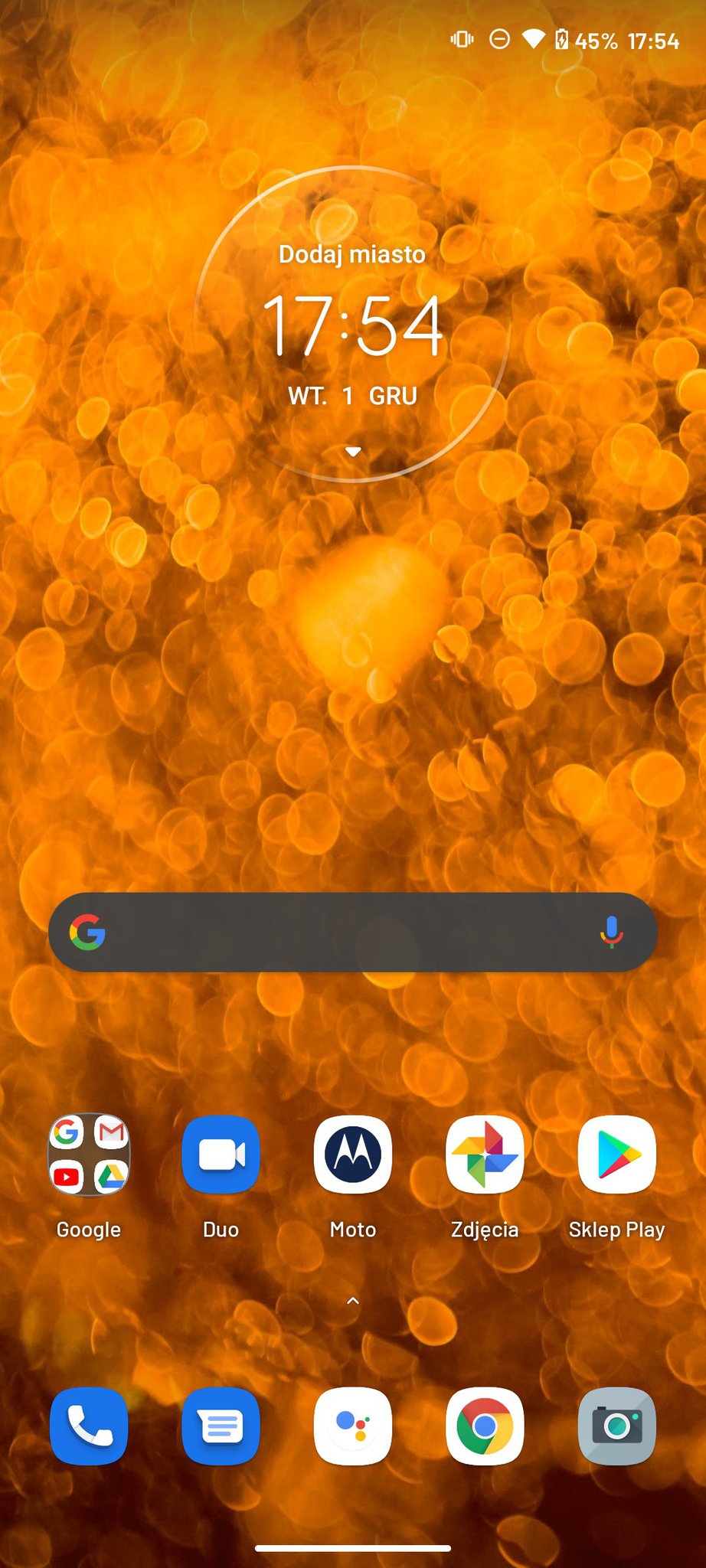Open the Google apps folder
The image size is (706, 1568).
point(89,1155)
